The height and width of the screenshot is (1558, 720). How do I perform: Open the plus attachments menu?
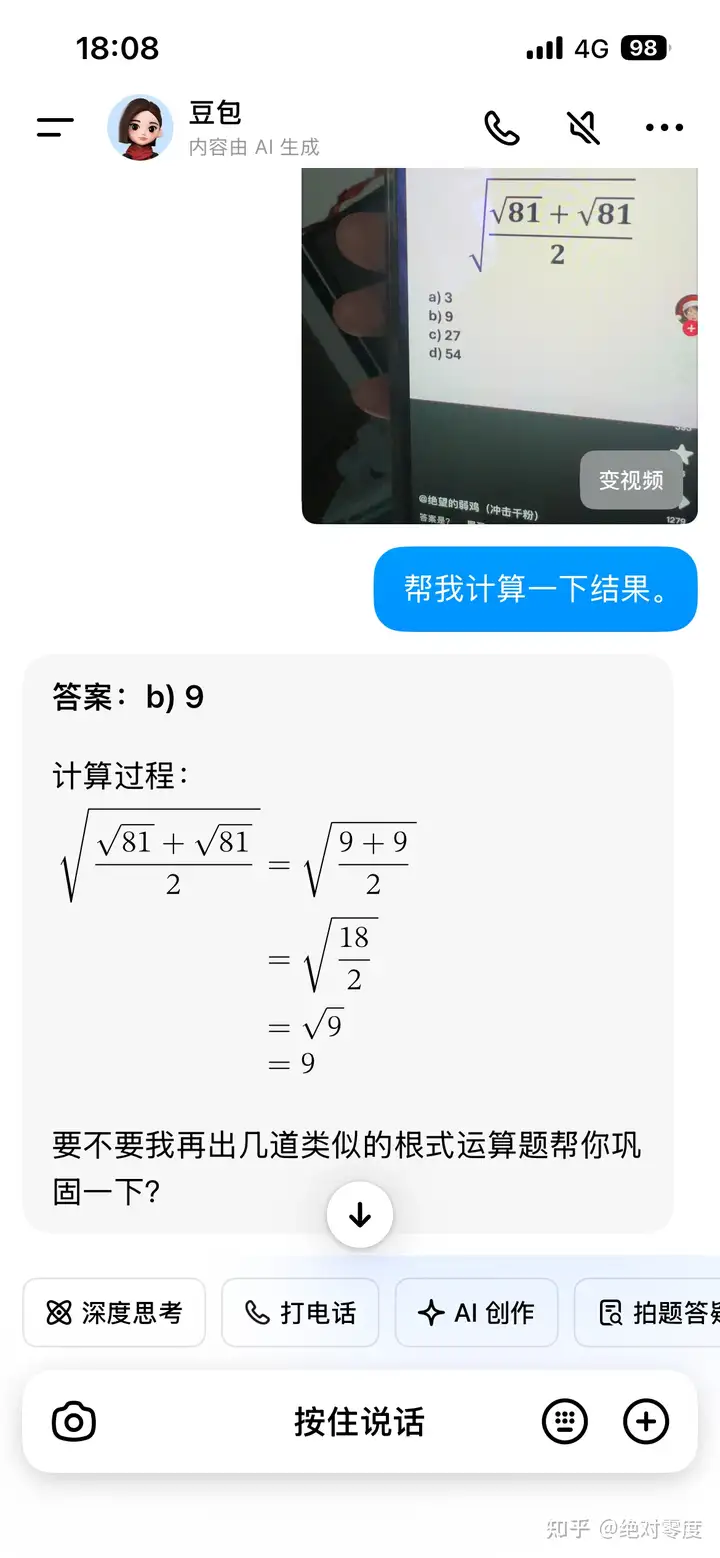click(x=646, y=1421)
